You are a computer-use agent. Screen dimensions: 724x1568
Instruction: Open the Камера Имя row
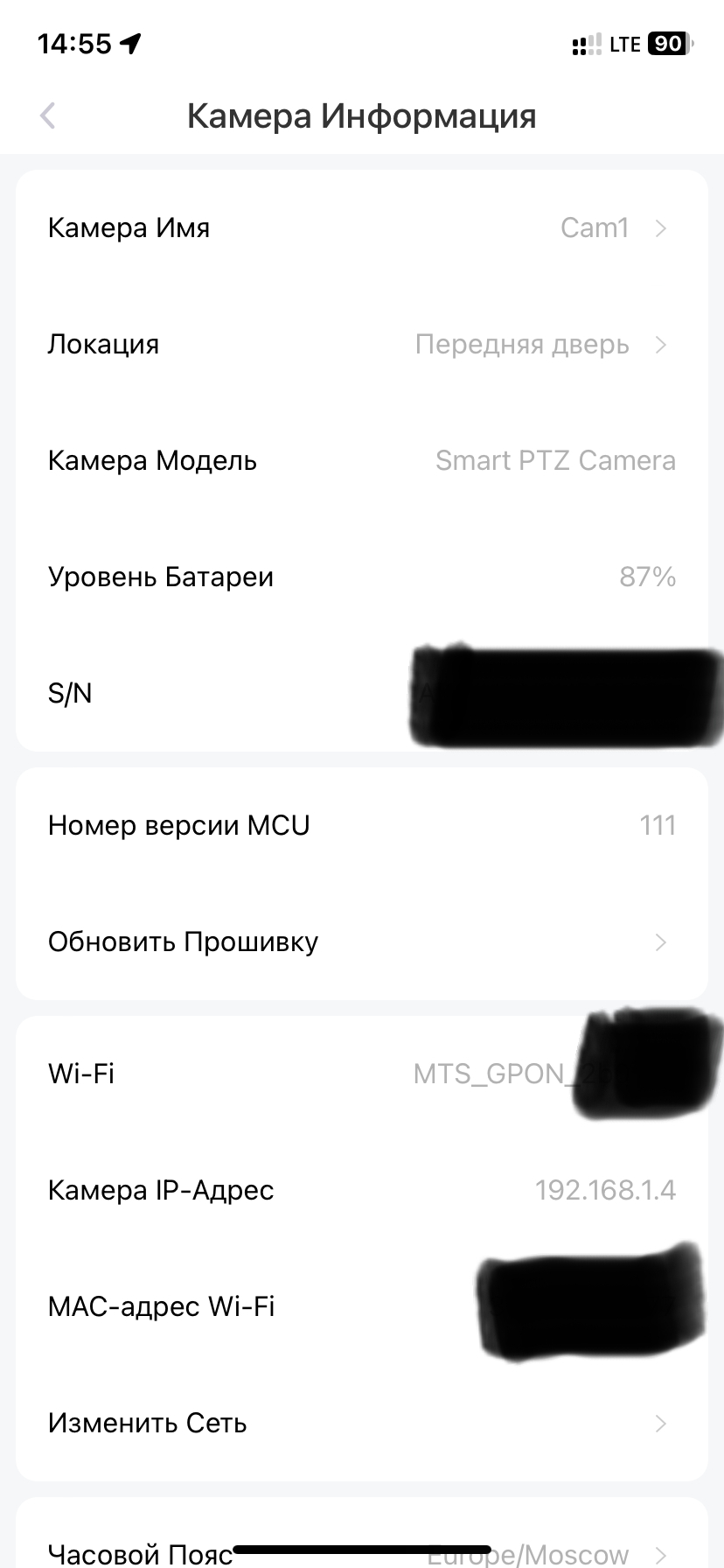coord(361,228)
